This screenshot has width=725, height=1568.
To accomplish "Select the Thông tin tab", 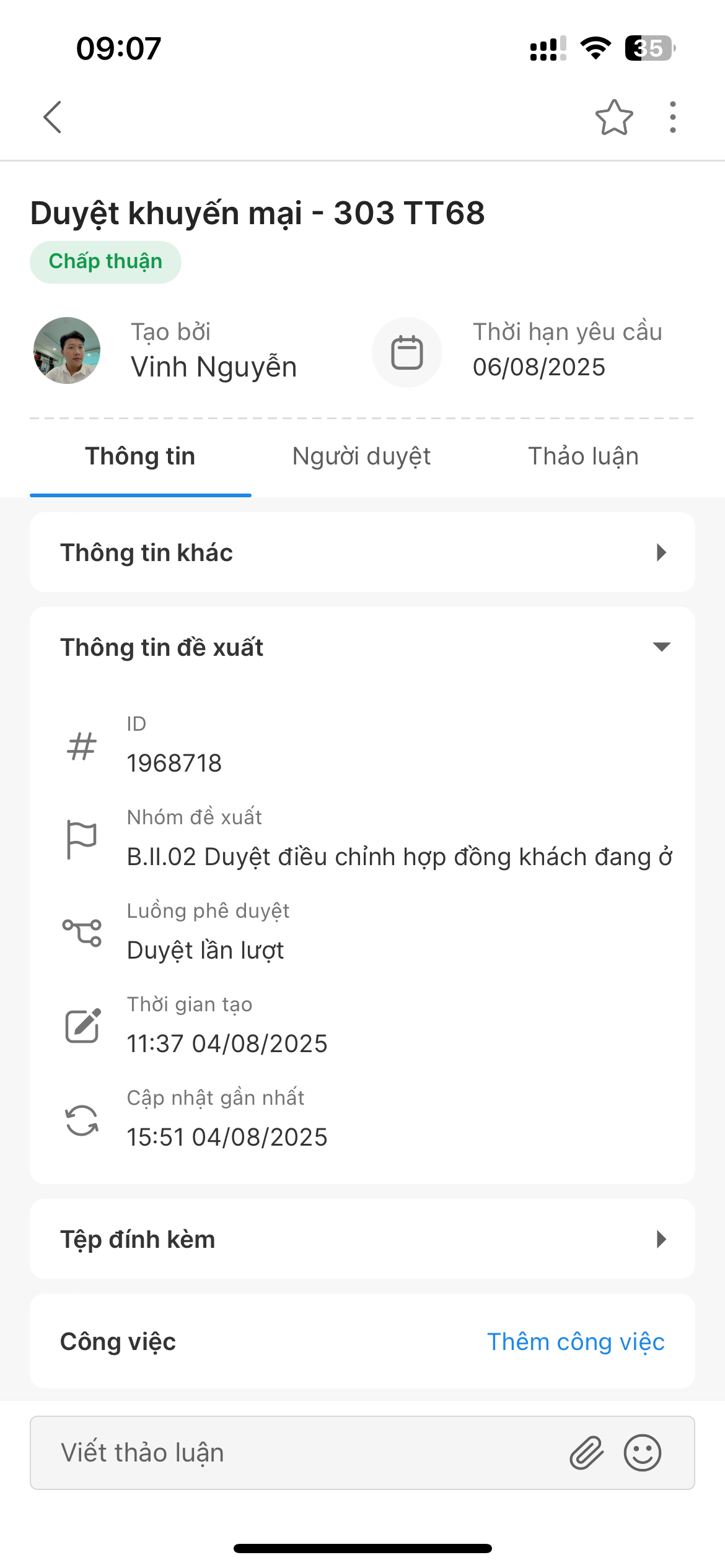I will coord(141,456).
